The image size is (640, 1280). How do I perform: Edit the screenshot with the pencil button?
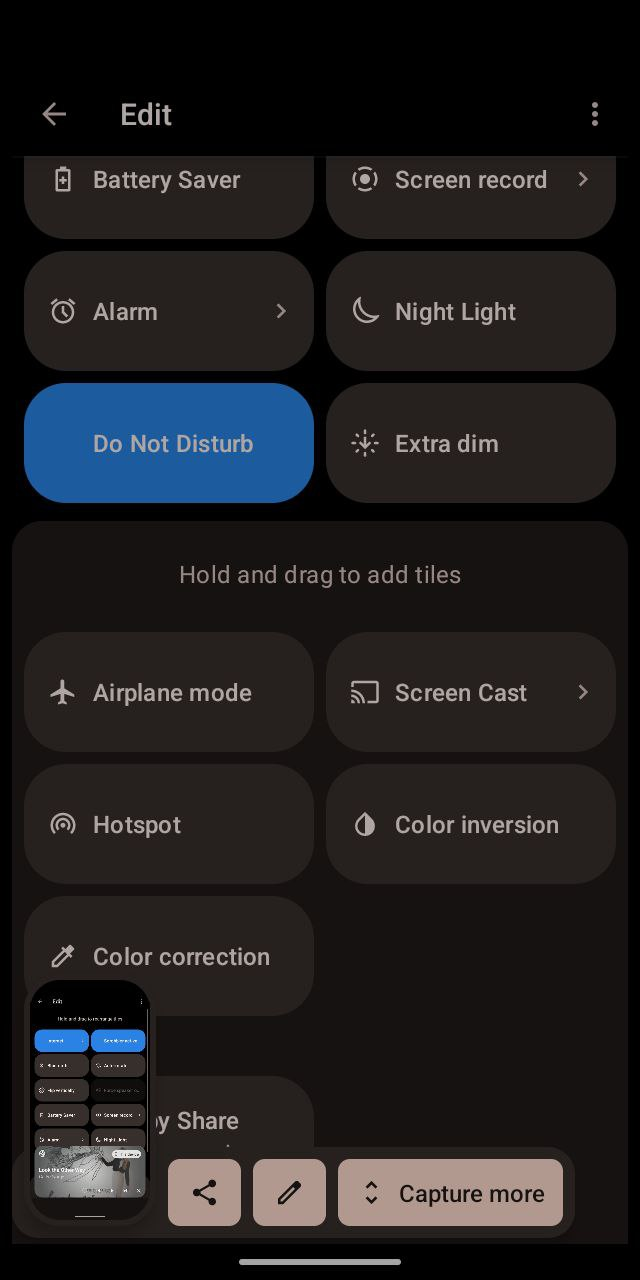pos(289,1192)
